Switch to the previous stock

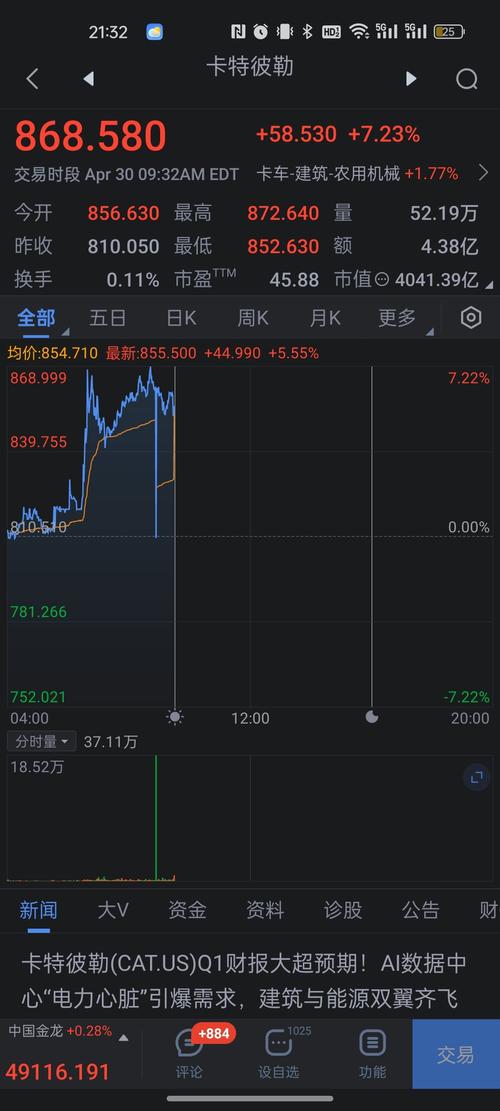point(89,79)
